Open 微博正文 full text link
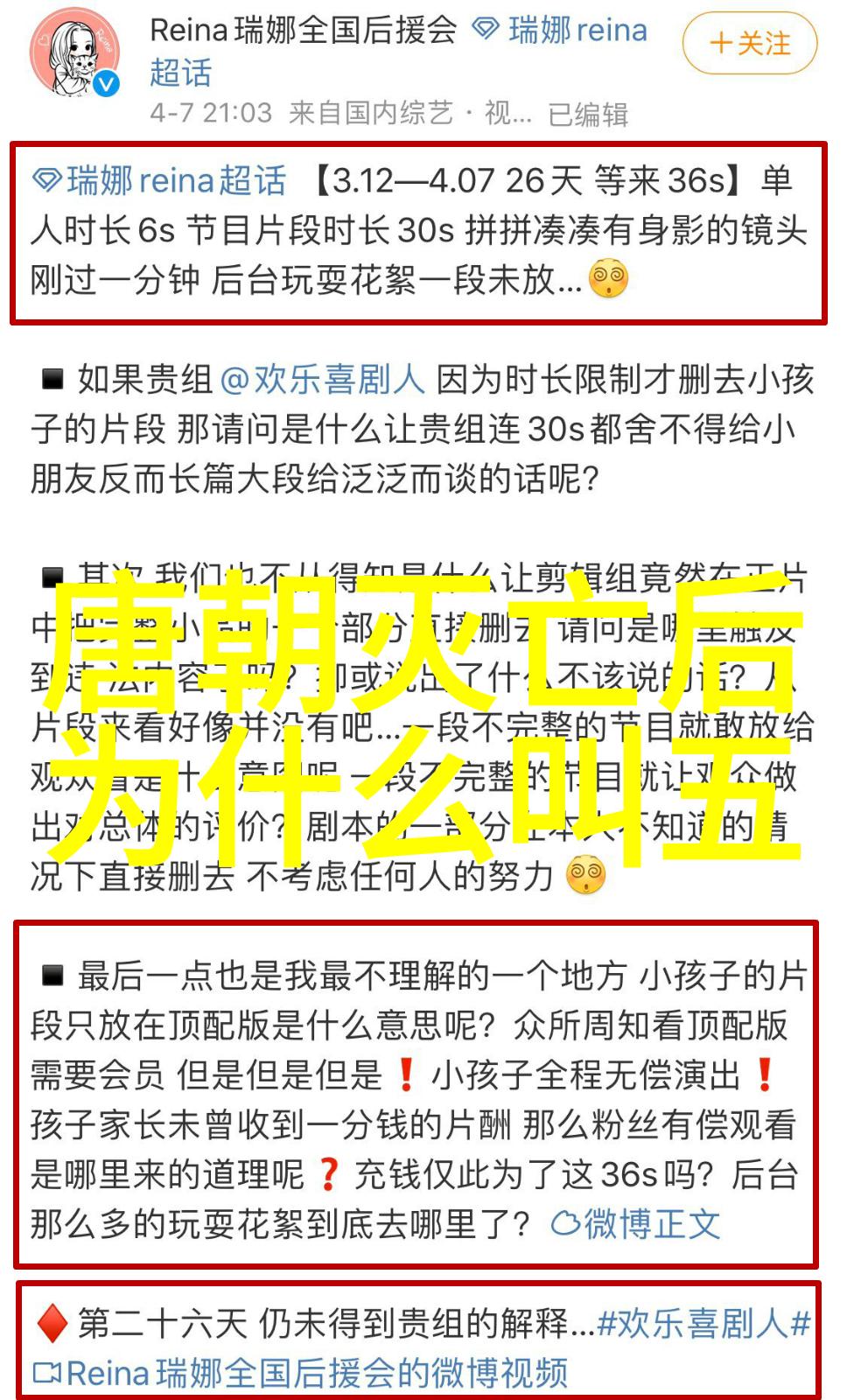Viewport: 847px width, 1400px height. (636, 1223)
